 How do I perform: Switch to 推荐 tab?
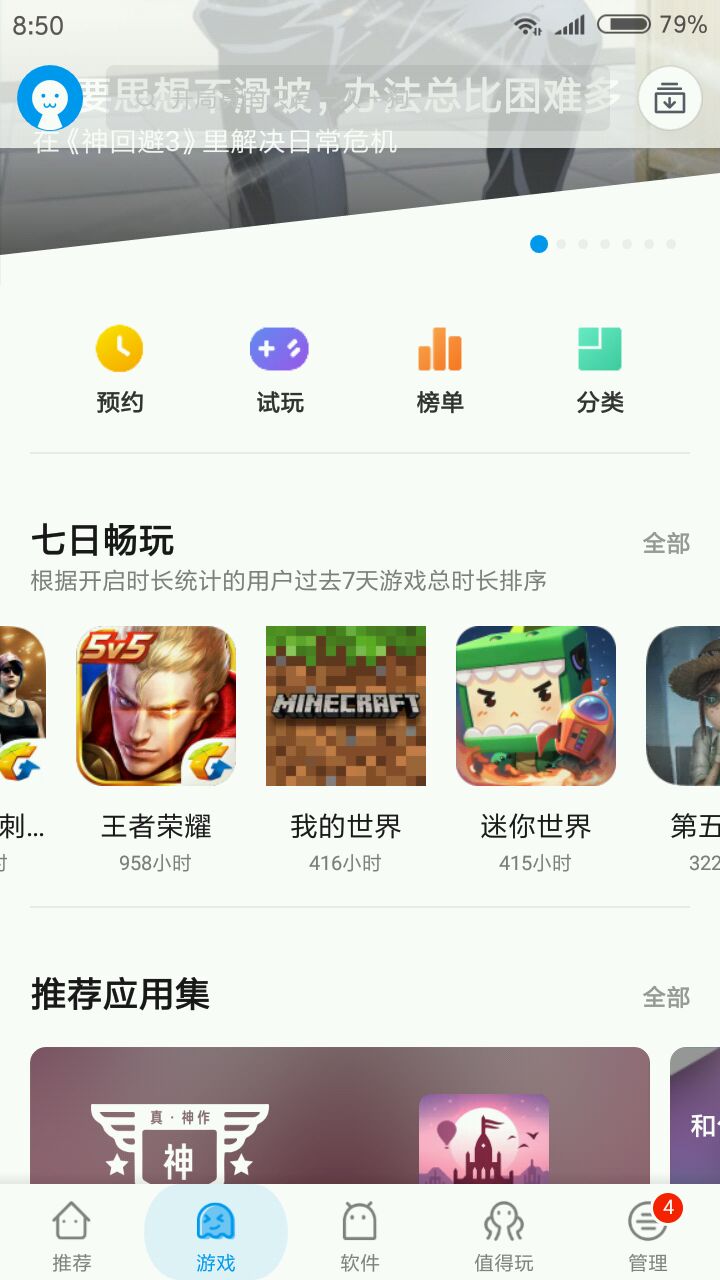[72, 1235]
